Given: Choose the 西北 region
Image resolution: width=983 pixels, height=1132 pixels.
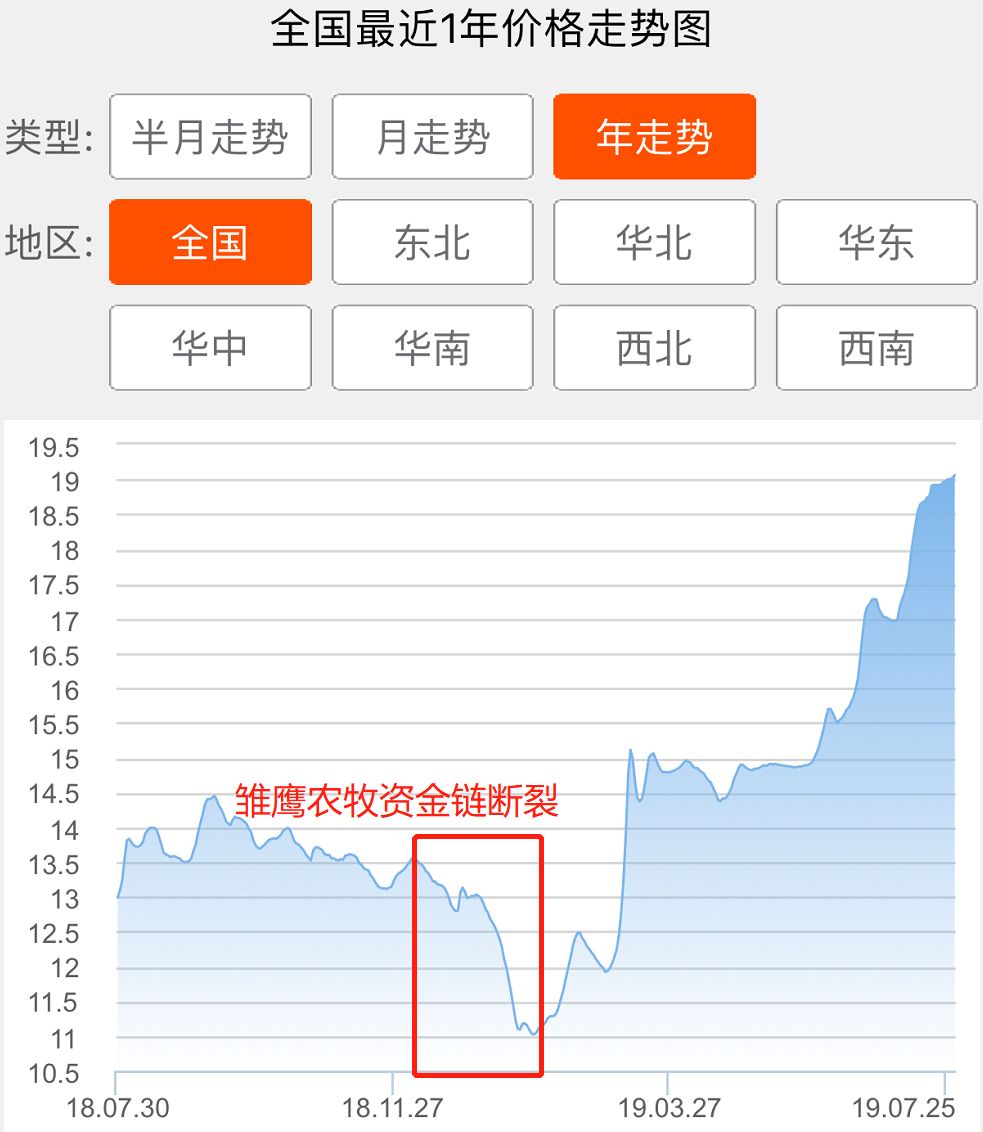Looking at the screenshot, I should coord(654,348).
